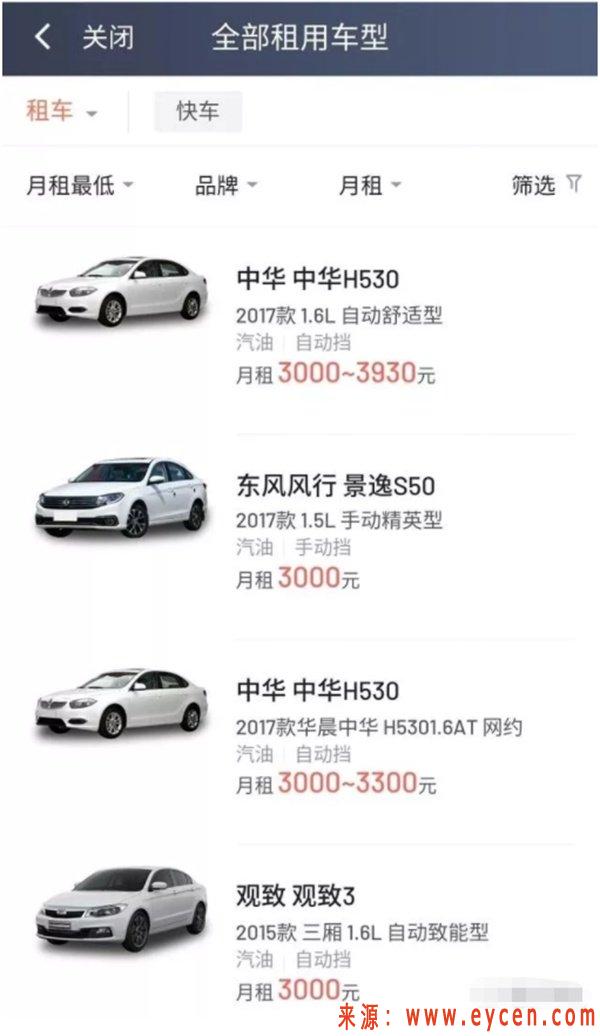Select the 快车 chip

198,112
